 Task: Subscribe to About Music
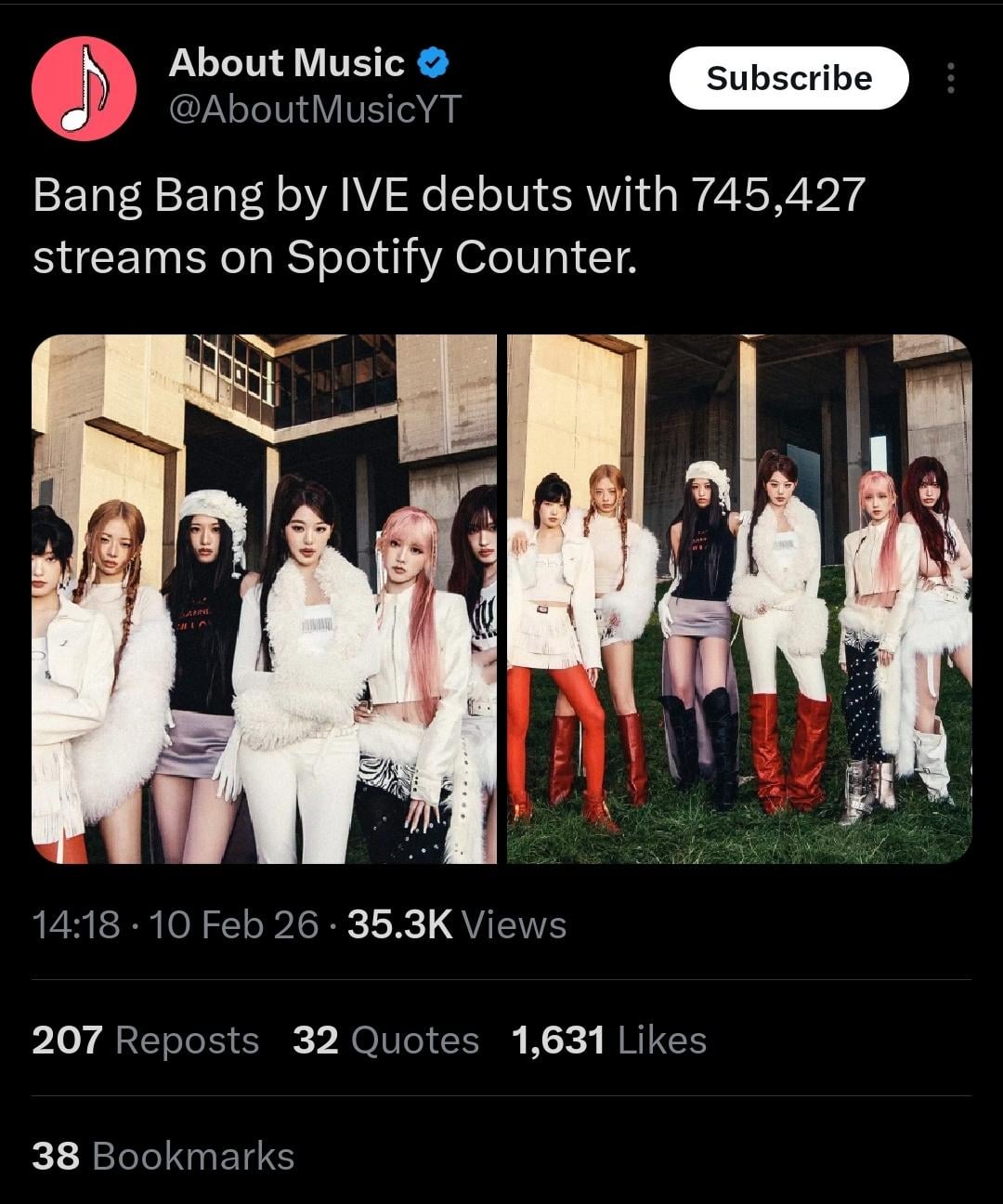tap(788, 78)
